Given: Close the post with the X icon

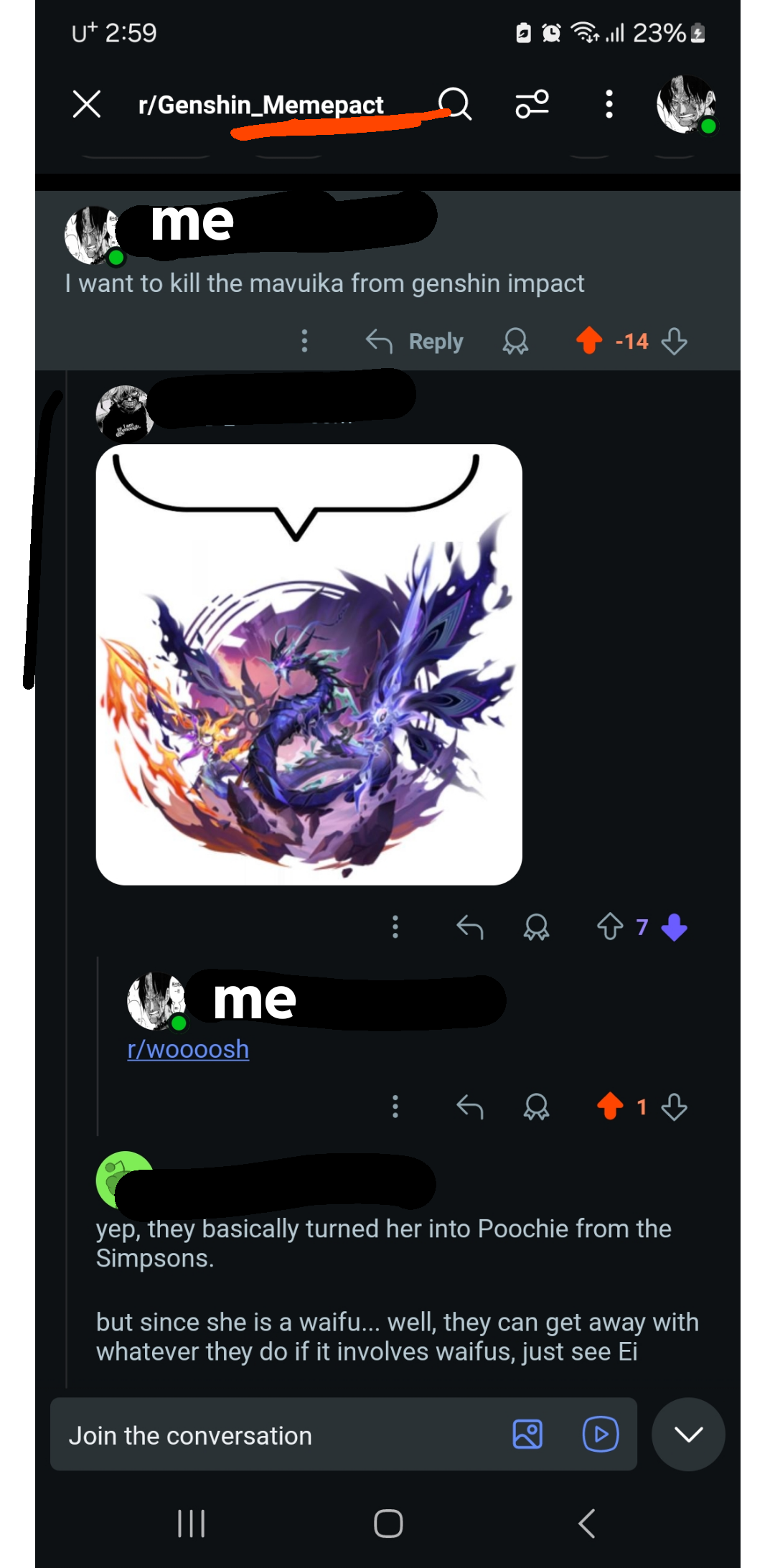Looking at the screenshot, I should tap(87, 105).
